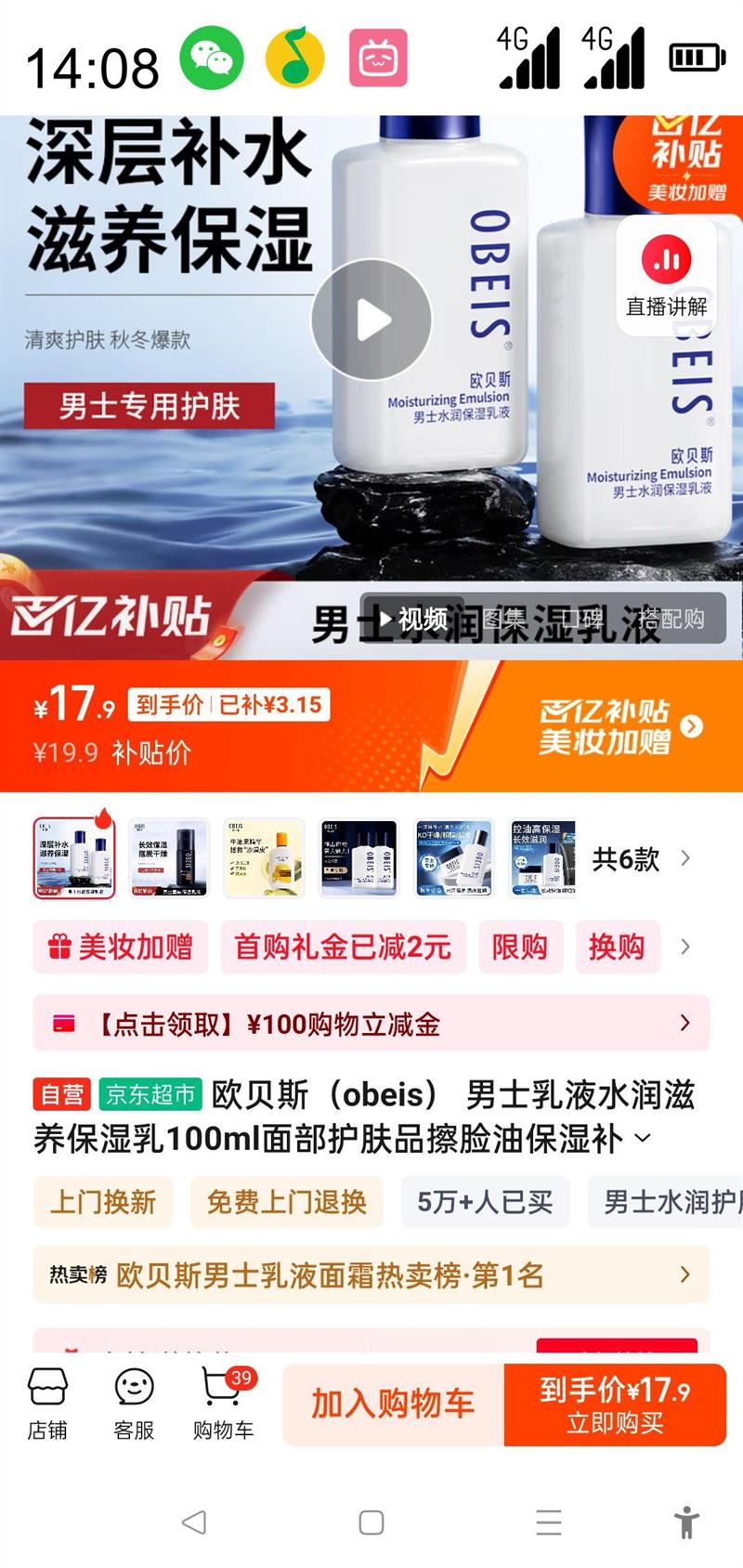Contact 客服 customer service
The width and height of the screenshot is (743, 1568).
pos(134,1404)
